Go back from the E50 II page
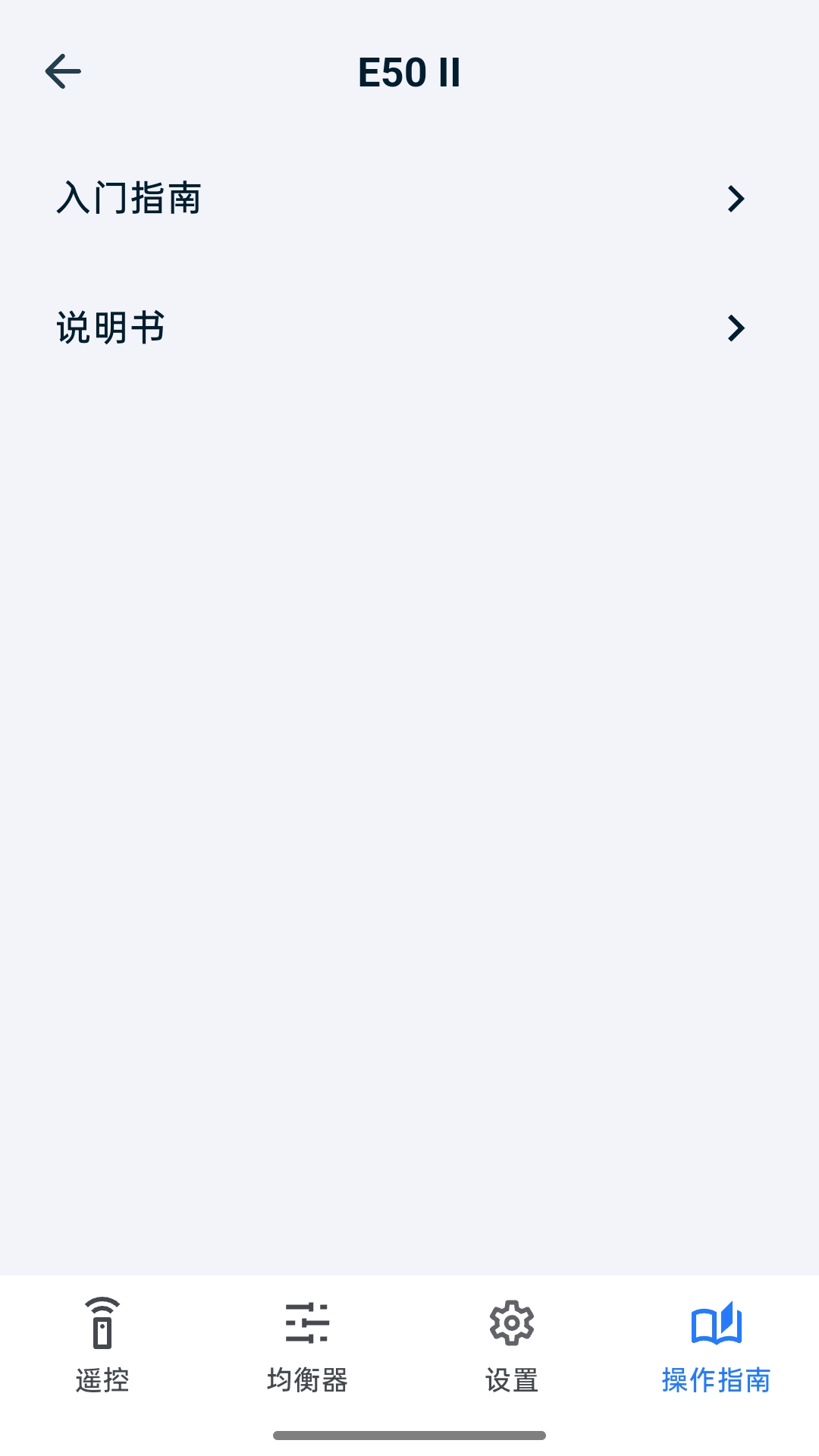Screen dimensions: 819x1456 tap(64, 71)
